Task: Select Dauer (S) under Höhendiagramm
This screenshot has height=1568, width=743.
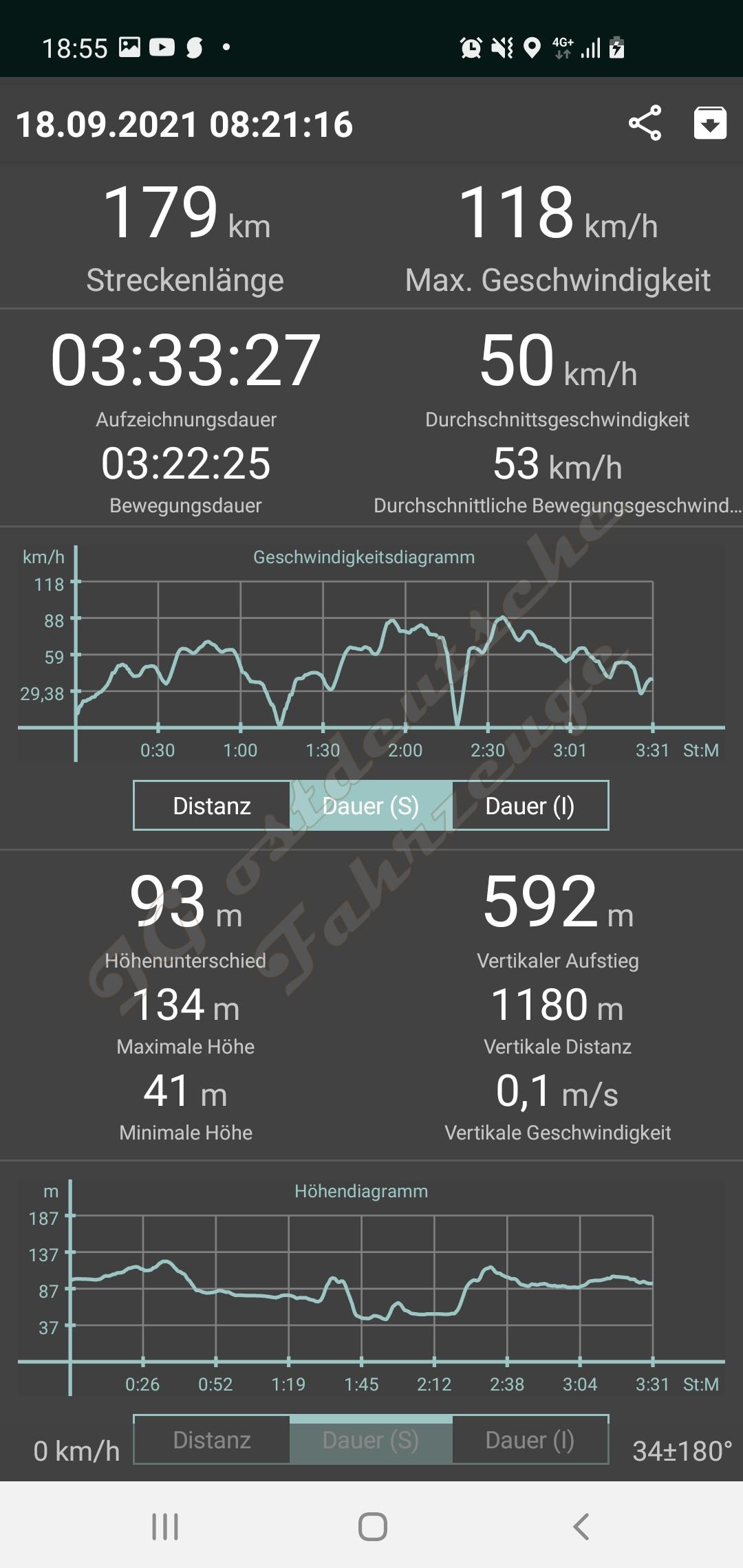Action: (x=371, y=1439)
